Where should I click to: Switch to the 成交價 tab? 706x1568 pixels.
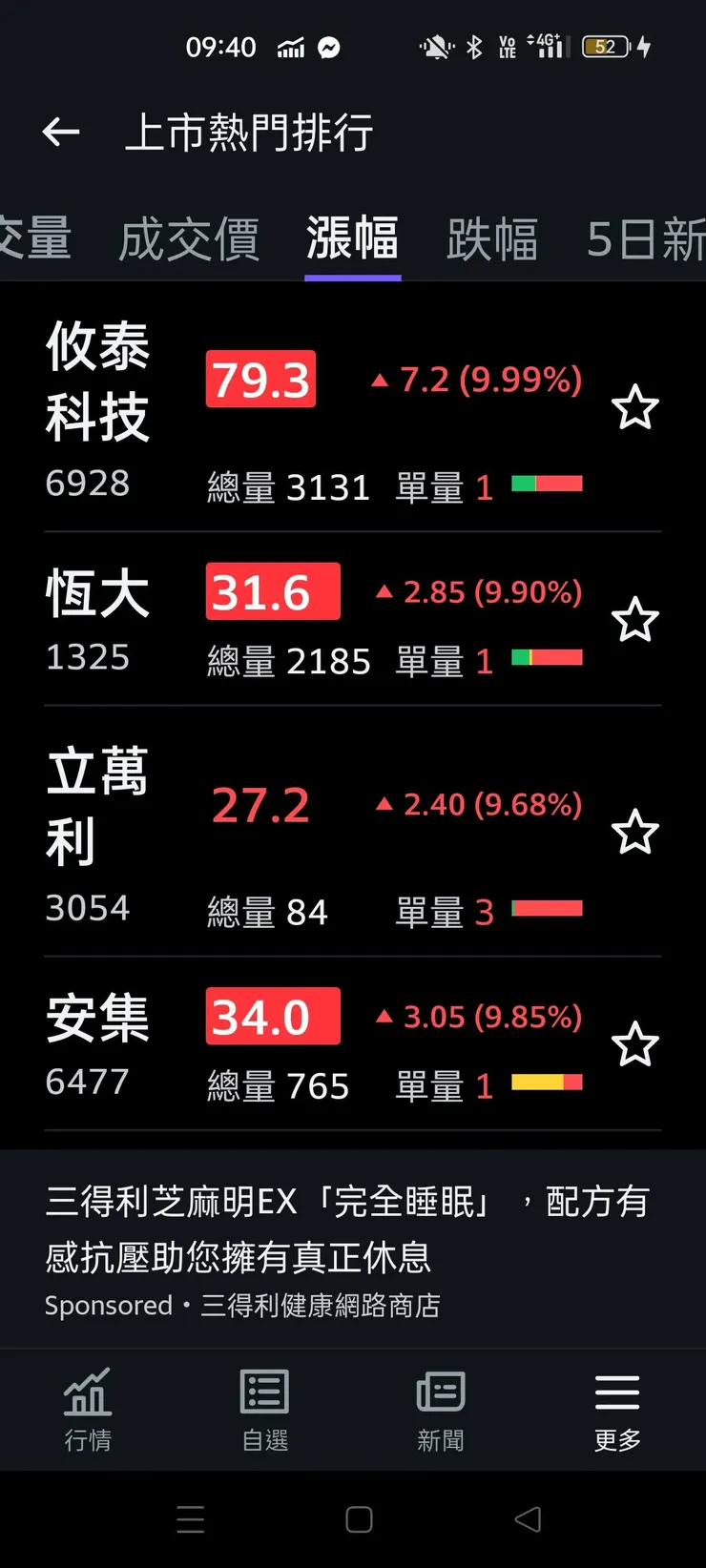(x=189, y=238)
